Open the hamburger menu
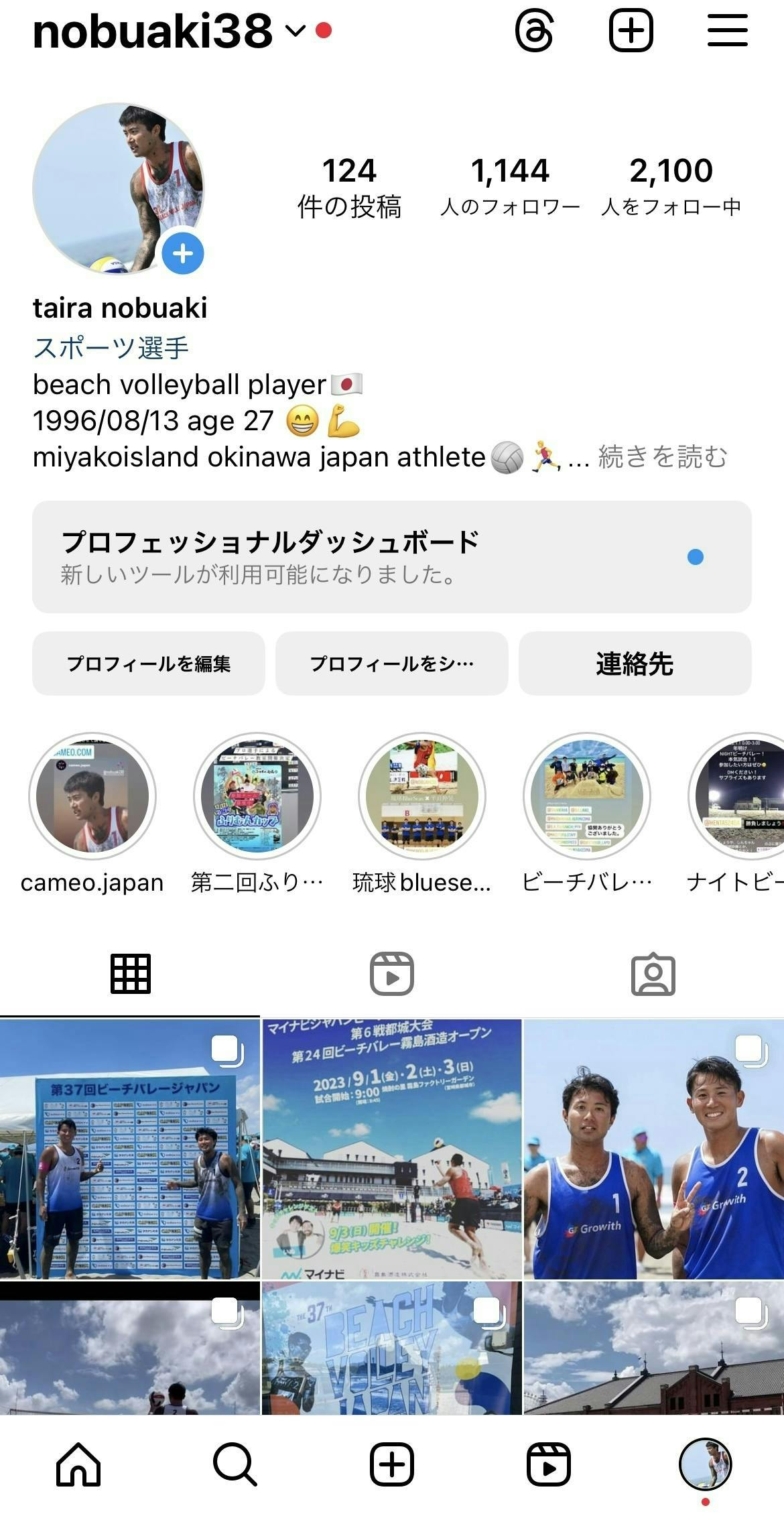 point(727,31)
